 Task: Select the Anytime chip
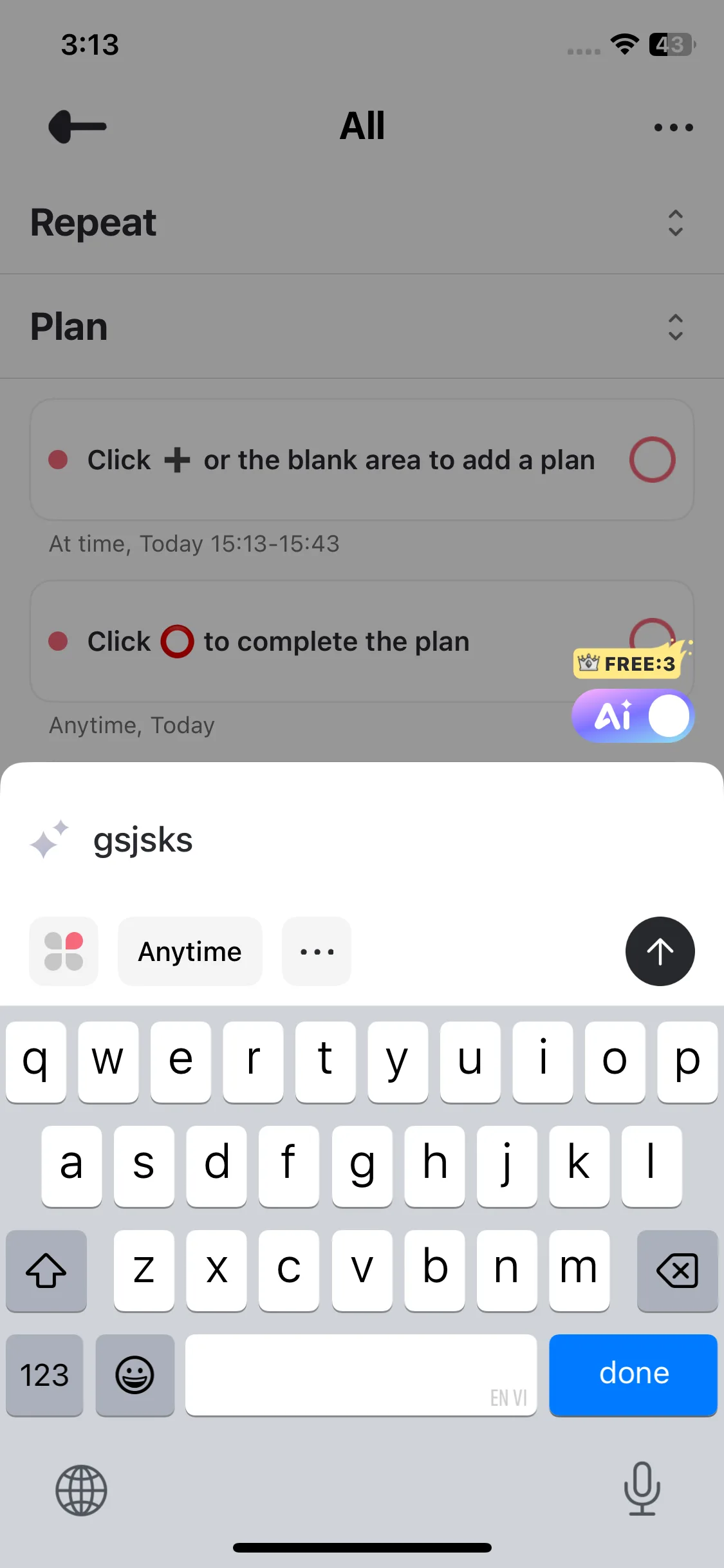pos(190,951)
